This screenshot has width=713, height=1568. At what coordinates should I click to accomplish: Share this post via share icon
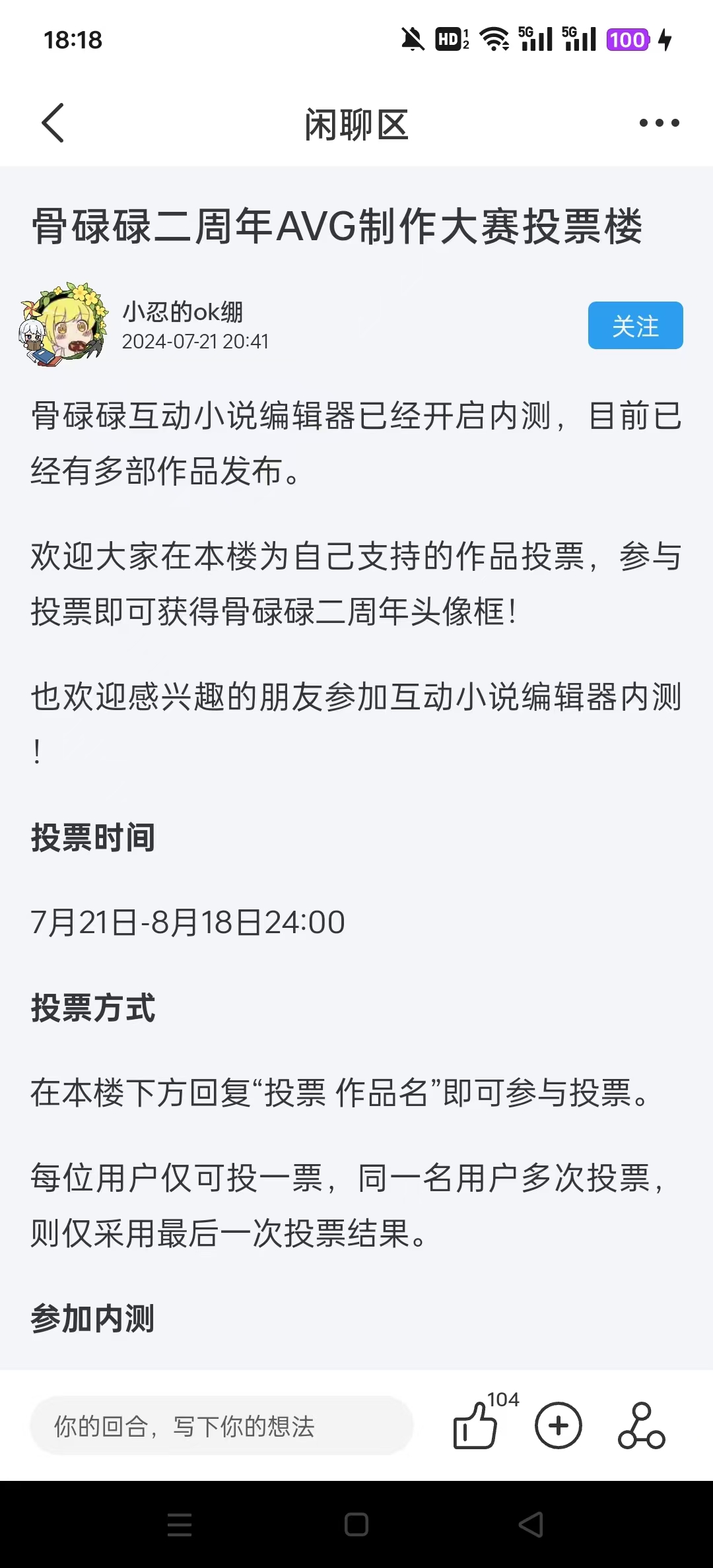(x=641, y=1426)
